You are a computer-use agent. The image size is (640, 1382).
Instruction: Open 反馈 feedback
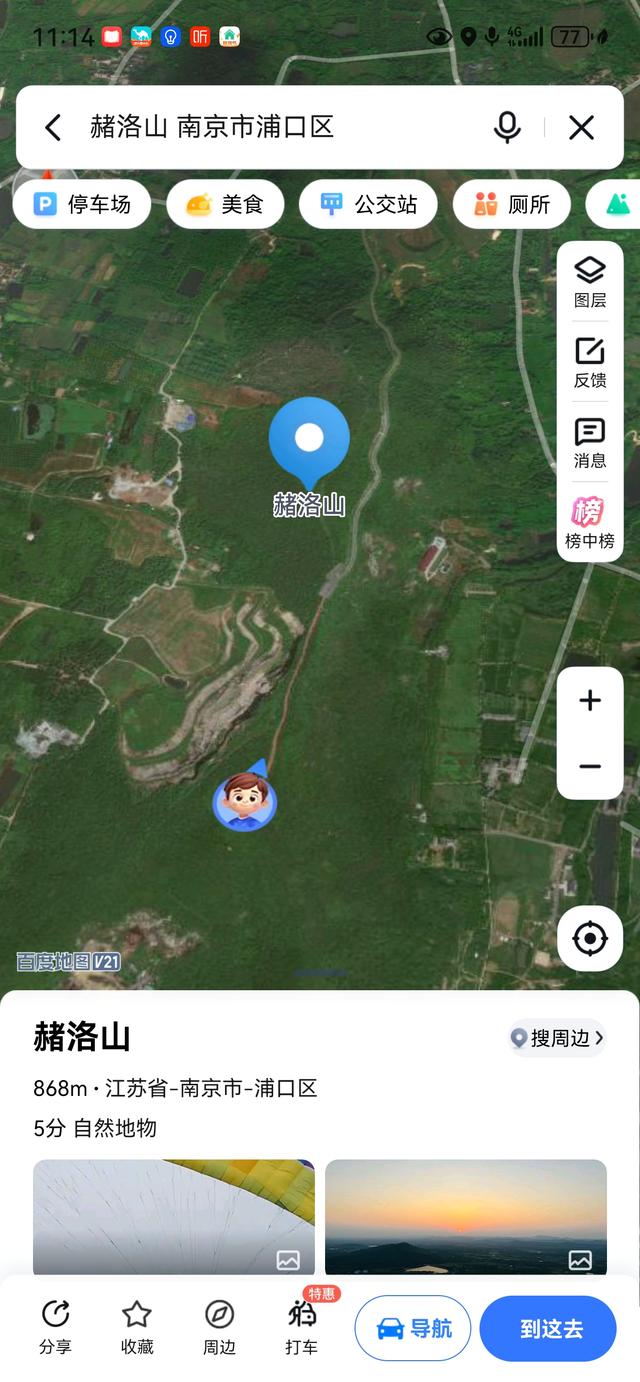[590, 362]
